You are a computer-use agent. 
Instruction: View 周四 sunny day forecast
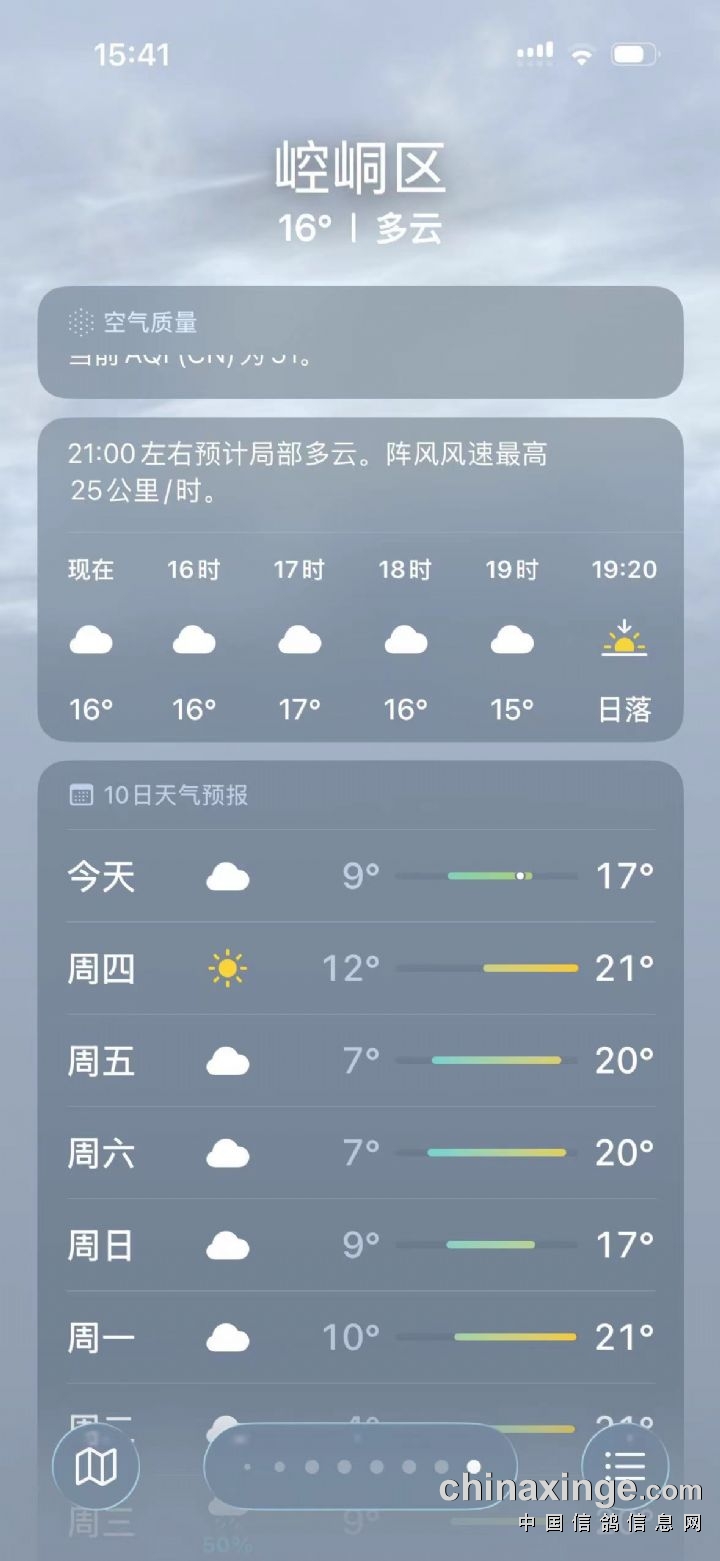[x=360, y=968]
